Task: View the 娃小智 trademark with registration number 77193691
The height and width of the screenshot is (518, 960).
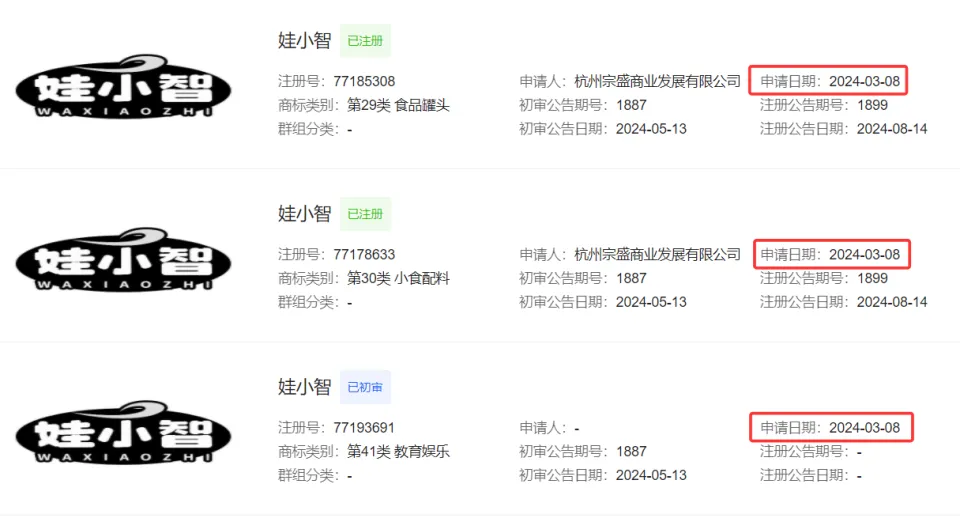Action: coord(304,386)
